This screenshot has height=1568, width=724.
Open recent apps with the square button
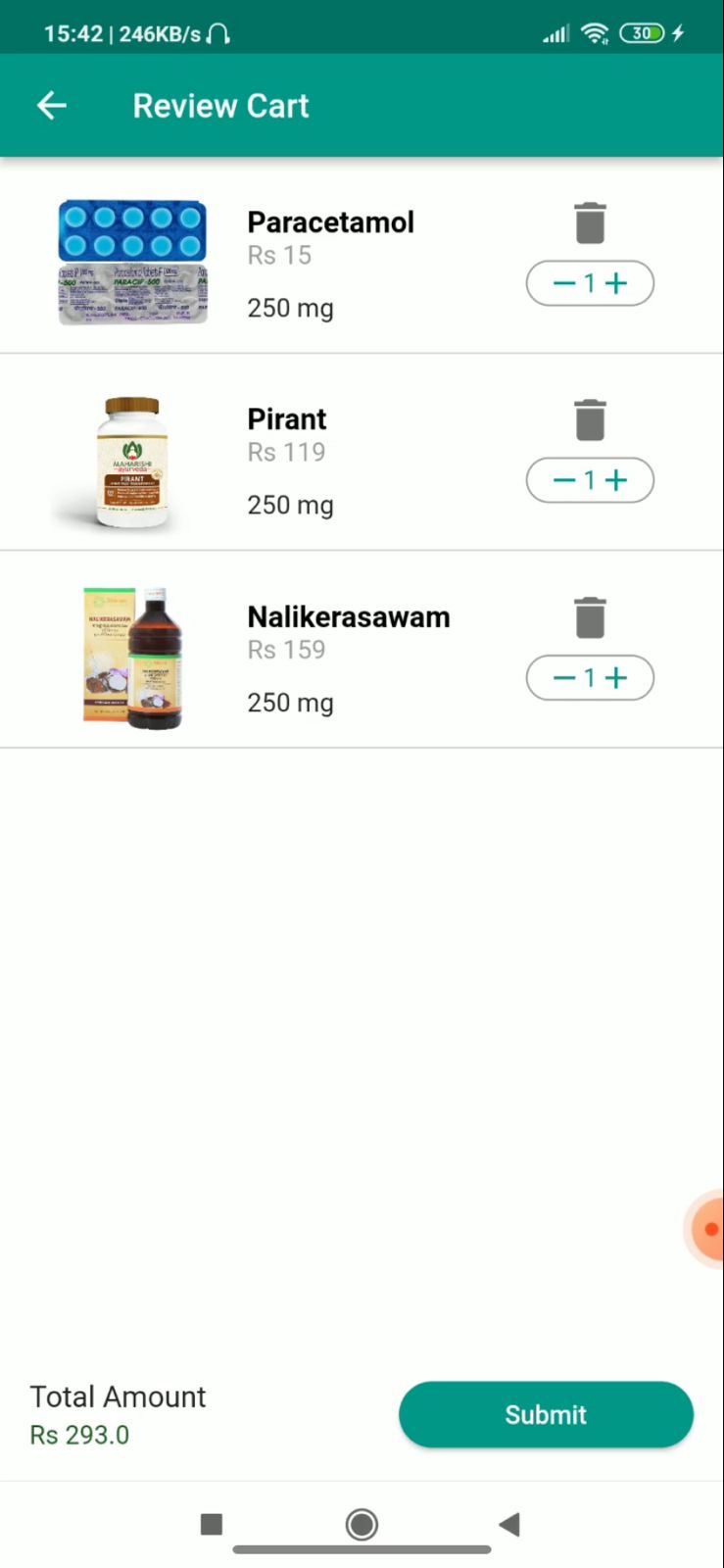212,1524
